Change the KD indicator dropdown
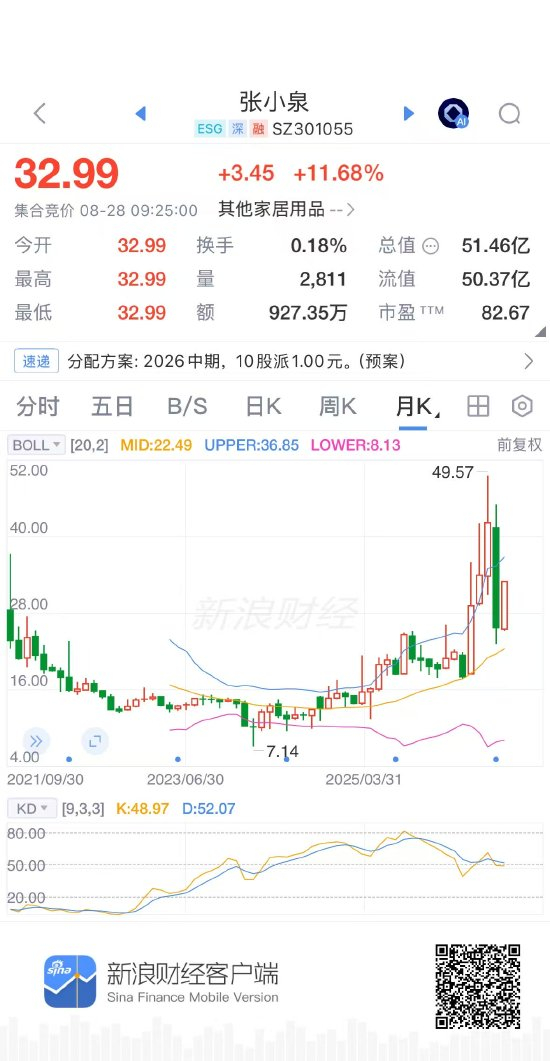The height and width of the screenshot is (1061, 550). 32,808
